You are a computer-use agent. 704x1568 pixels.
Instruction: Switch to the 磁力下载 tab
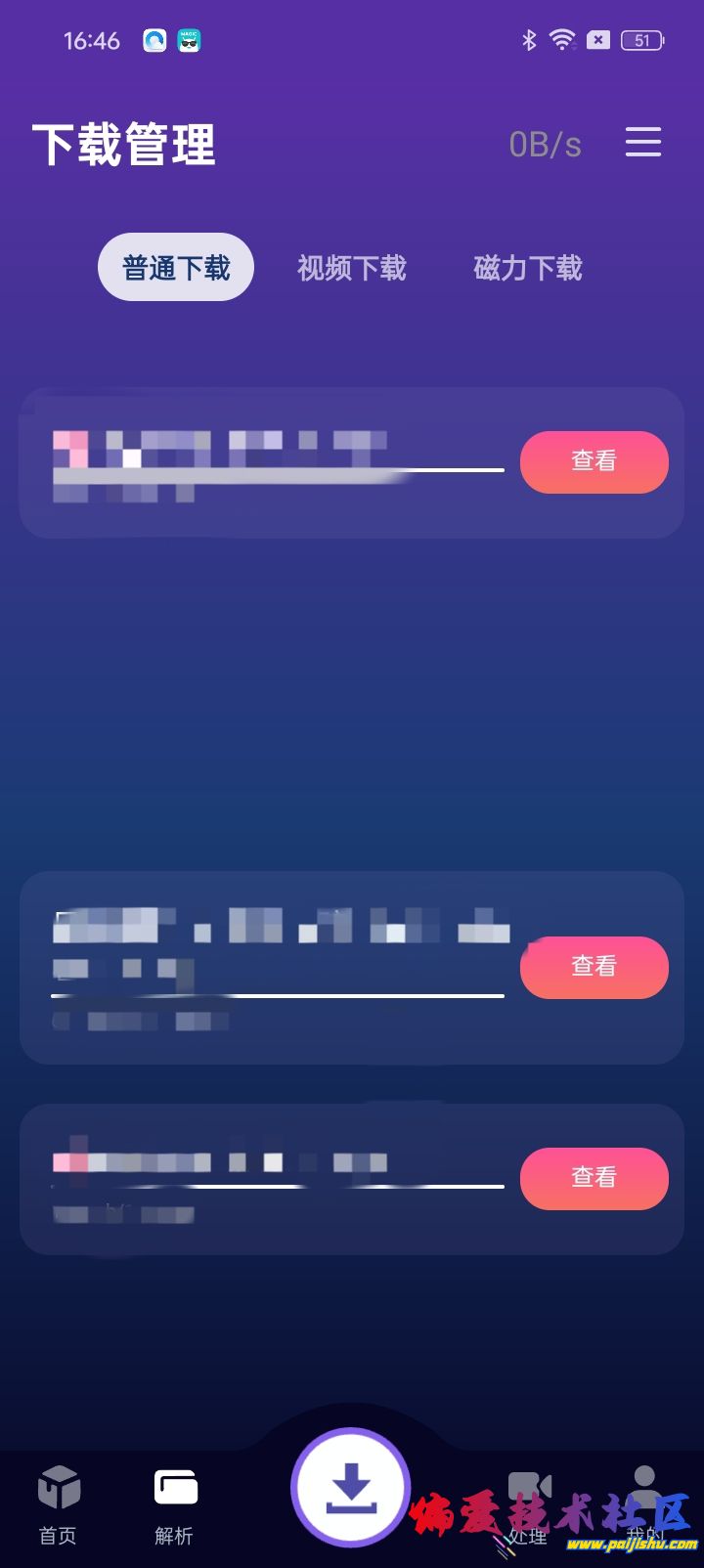coord(527,267)
